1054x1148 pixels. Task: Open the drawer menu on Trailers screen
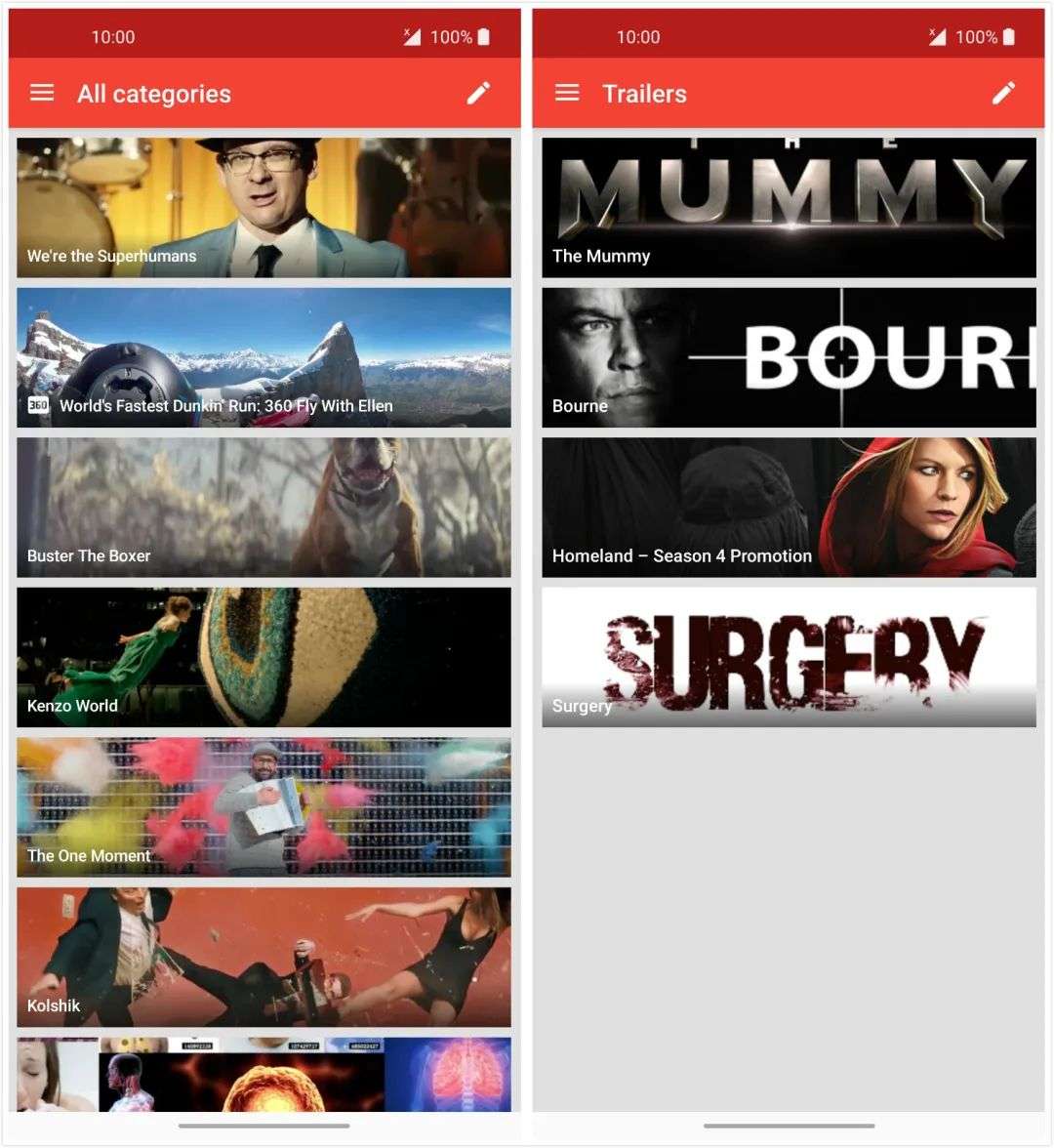567,94
